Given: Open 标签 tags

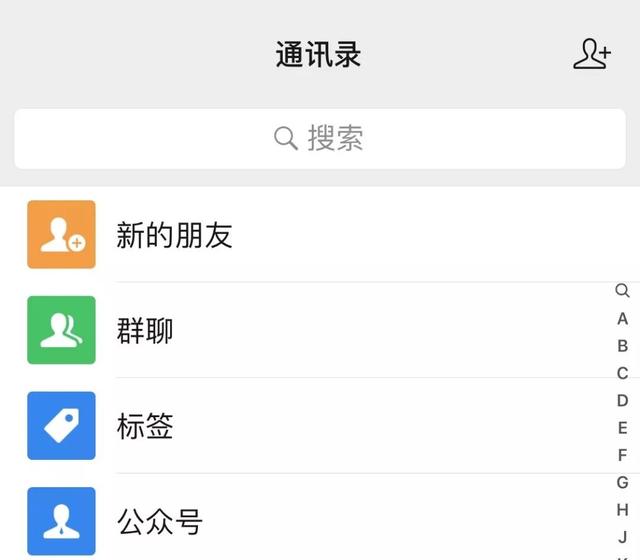Looking at the screenshot, I should tap(145, 427).
